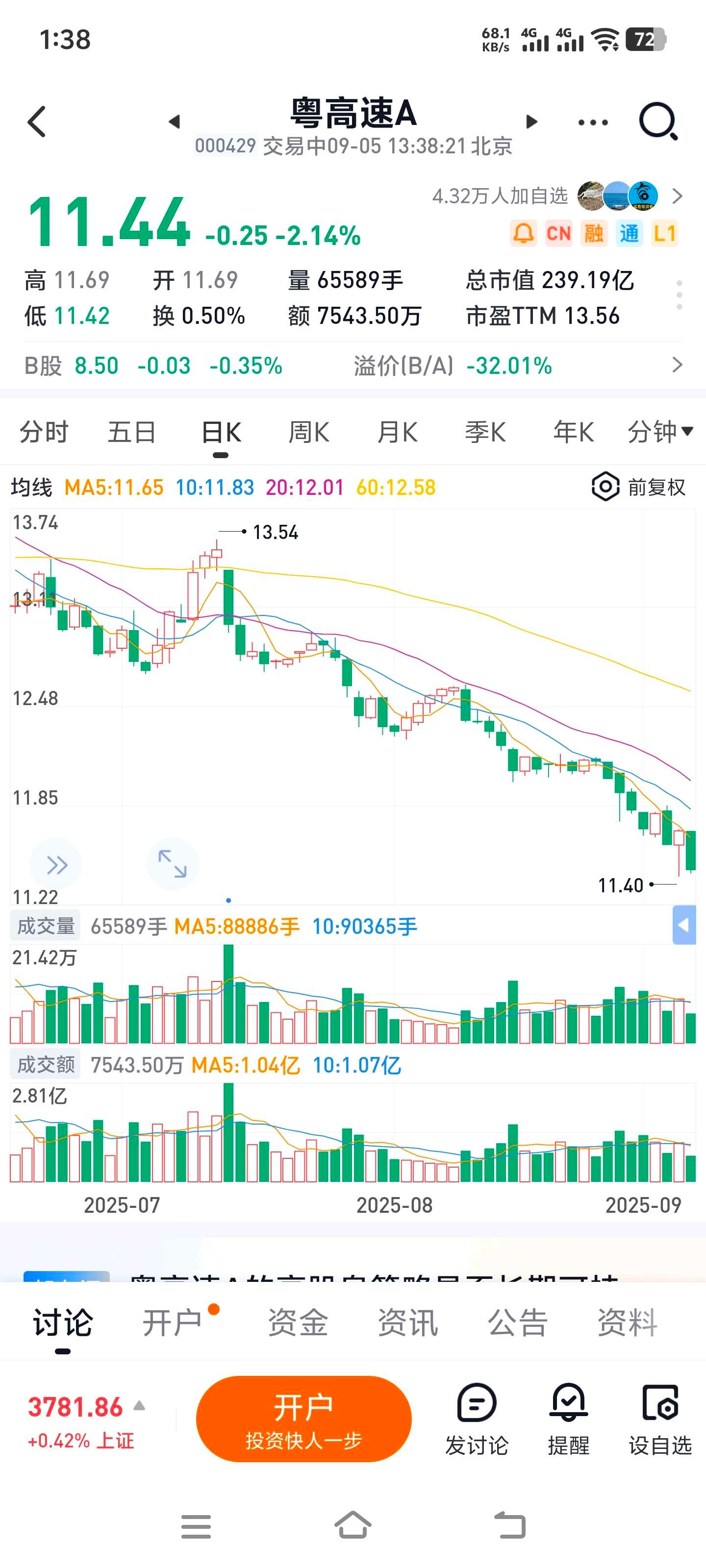Switch to the 资金 tab
706x1568 pixels.
[x=298, y=1322]
